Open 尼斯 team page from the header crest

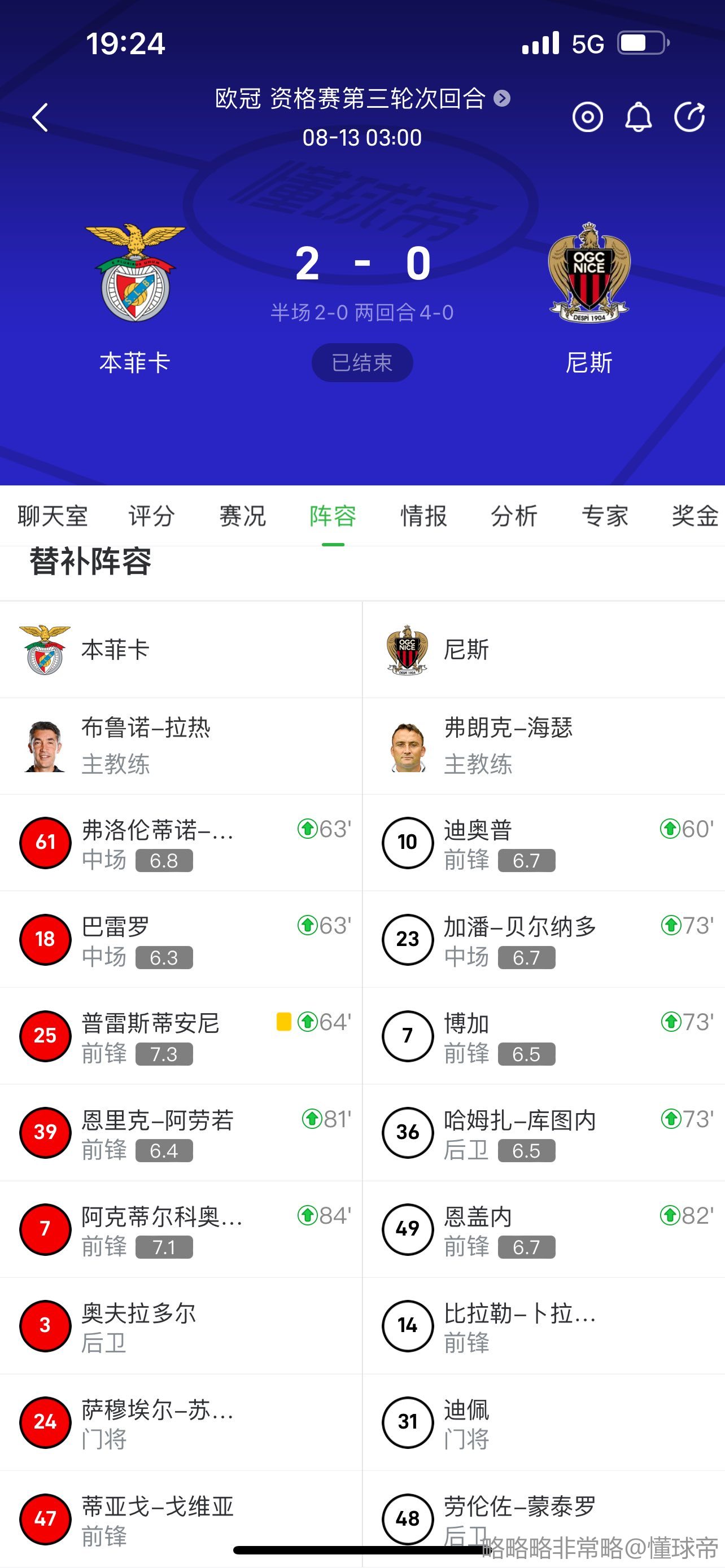(589, 273)
